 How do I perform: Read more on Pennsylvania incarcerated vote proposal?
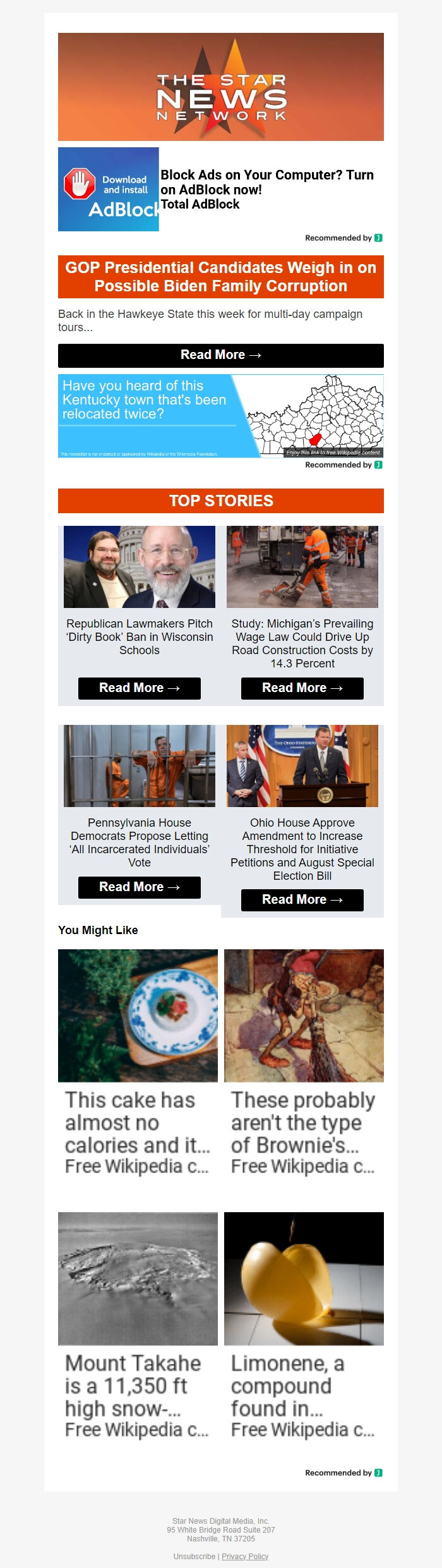coord(139,887)
